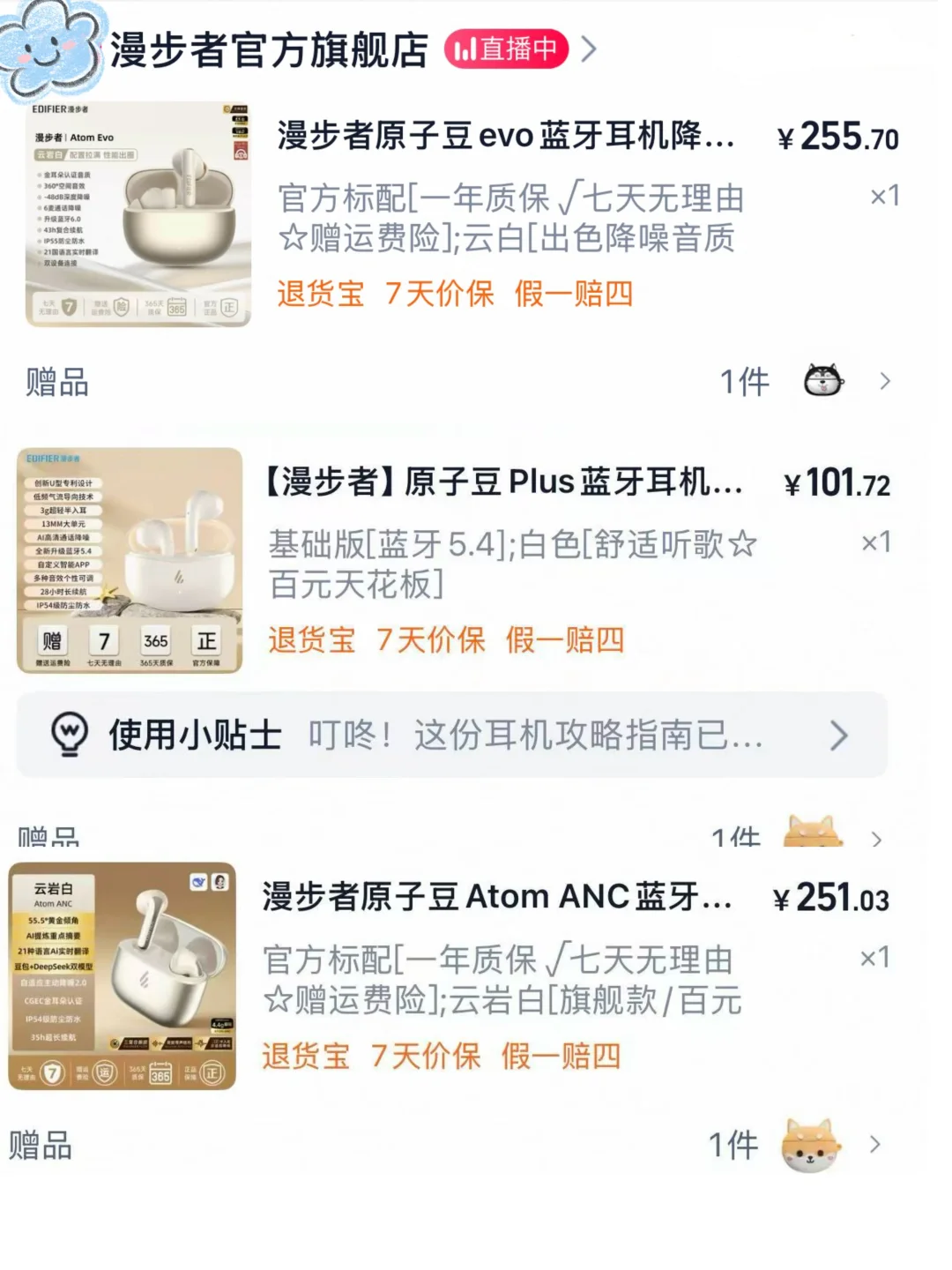The height and width of the screenshot is (1270, 952).
Task: Open the 原子豆 Plus product thumbnail
Action: pyautogui.click(x=130, y=562)
